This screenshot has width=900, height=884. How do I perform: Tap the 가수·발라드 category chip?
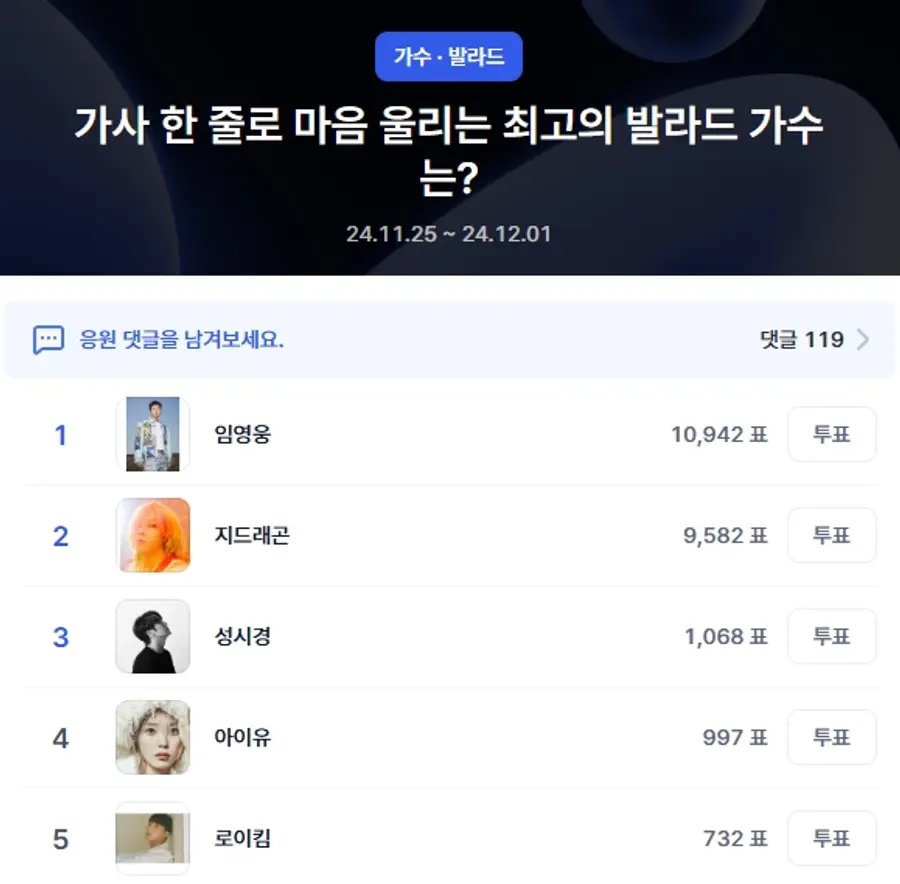[x=448, y=57]
